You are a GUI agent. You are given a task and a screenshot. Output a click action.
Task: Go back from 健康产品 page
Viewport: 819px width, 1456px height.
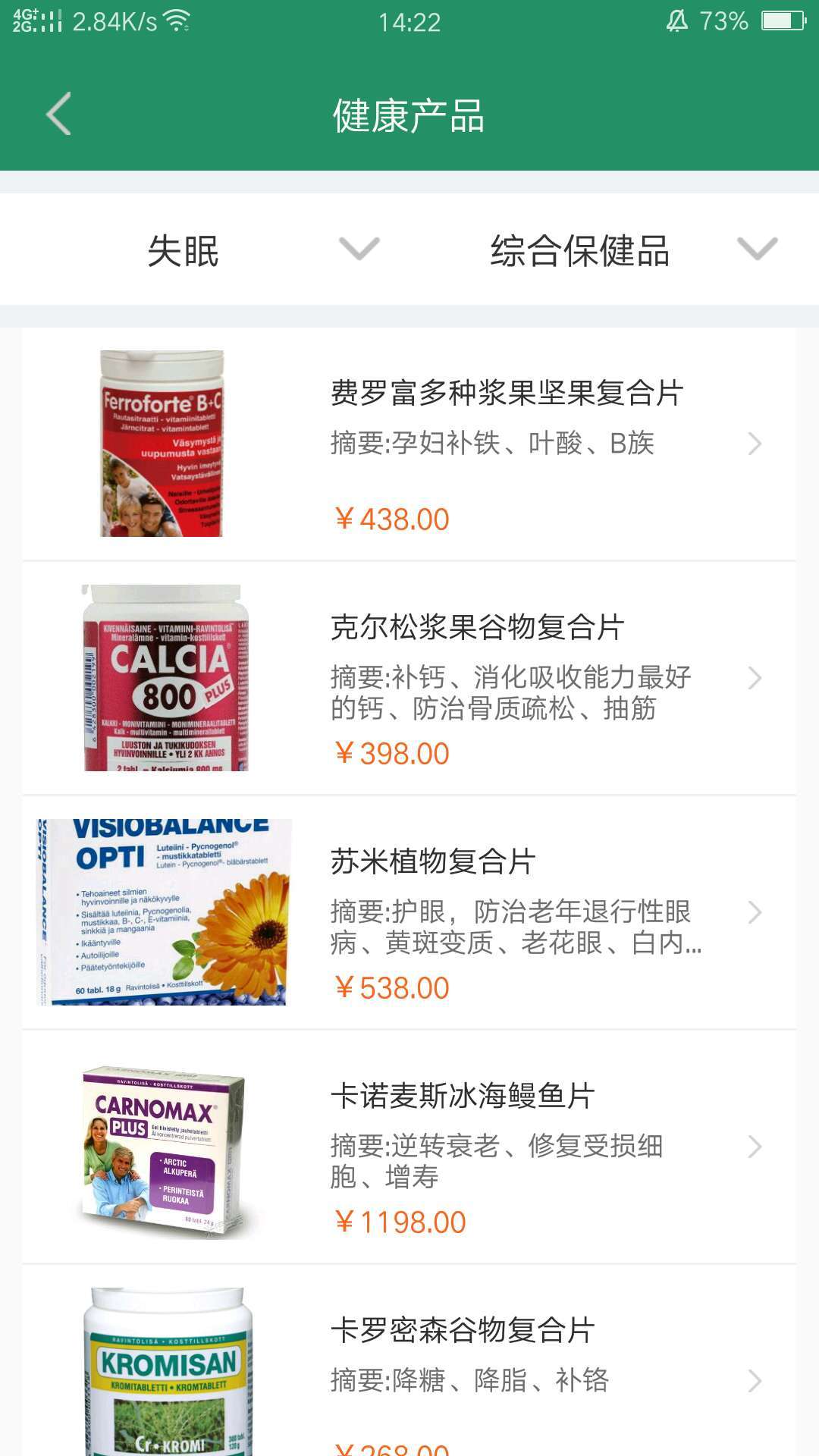click(59, 115)
